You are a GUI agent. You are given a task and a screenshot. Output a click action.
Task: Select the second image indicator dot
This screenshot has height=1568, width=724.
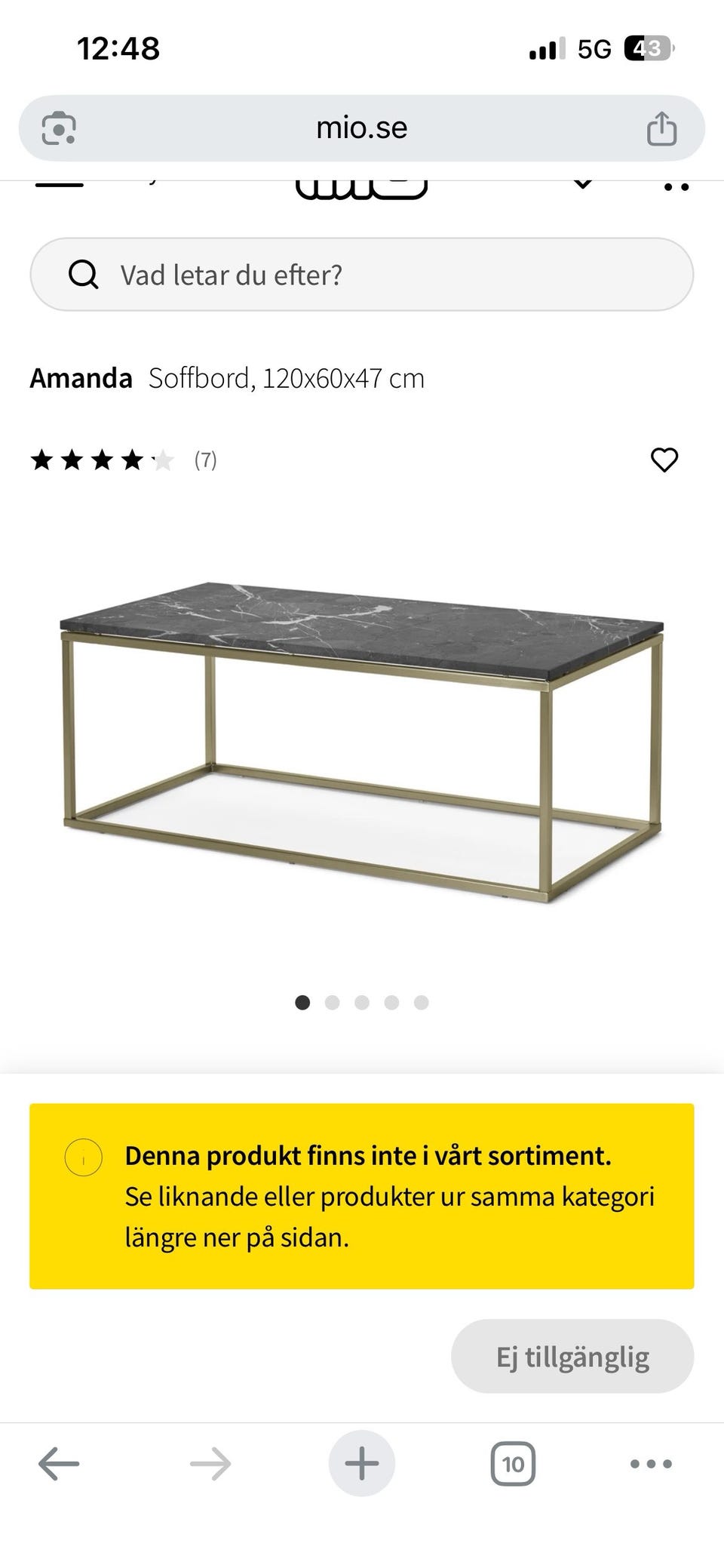(x=332, y=1002)
